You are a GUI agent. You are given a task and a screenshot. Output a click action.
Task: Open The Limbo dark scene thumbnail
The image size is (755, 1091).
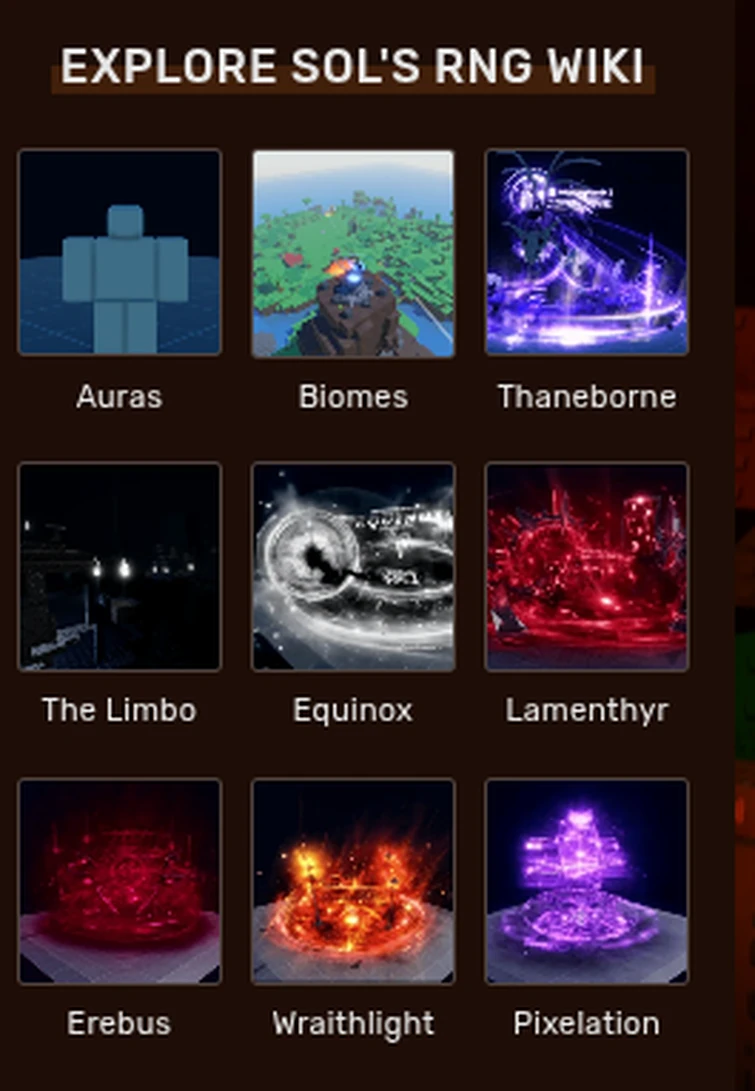(x=119, y=566)
